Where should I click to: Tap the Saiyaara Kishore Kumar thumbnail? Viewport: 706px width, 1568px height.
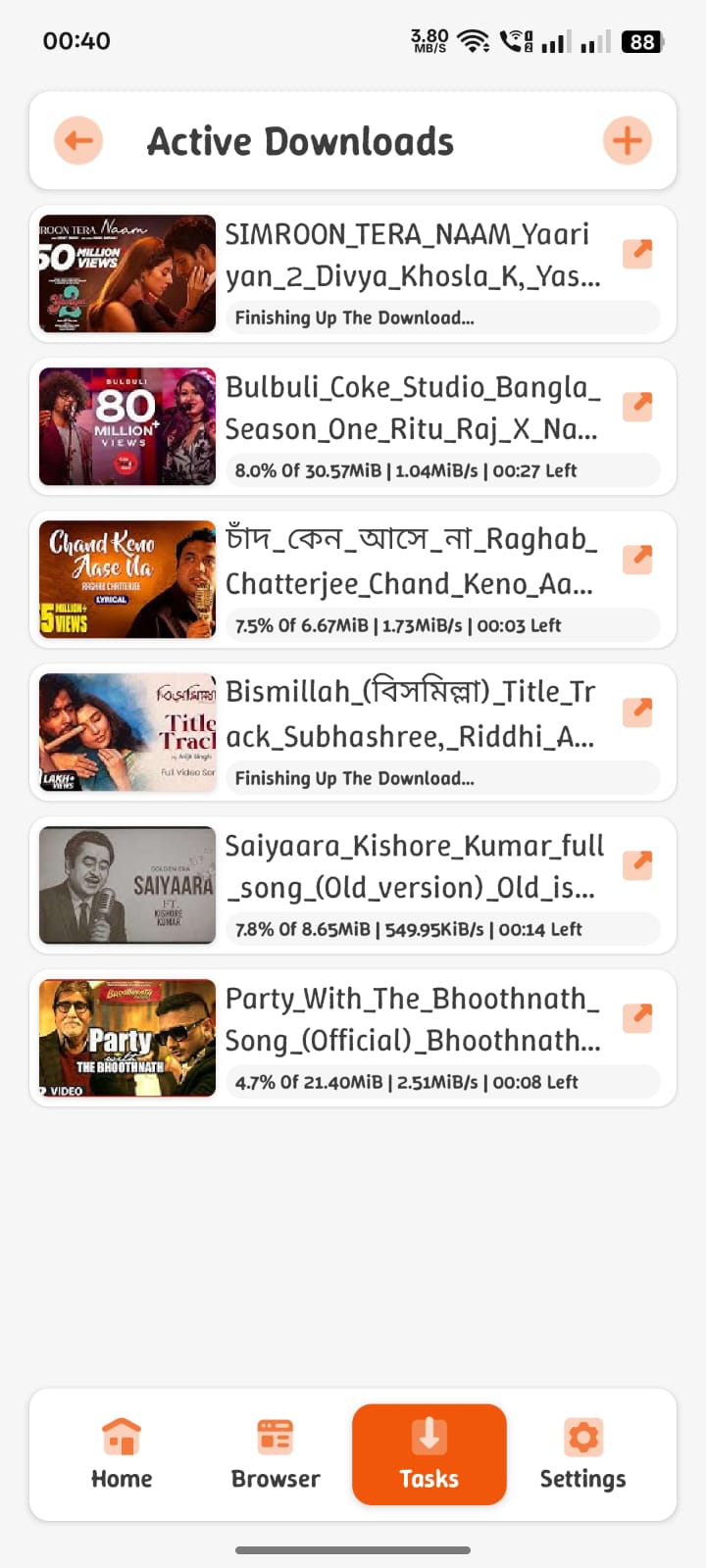tap(126, 885)
